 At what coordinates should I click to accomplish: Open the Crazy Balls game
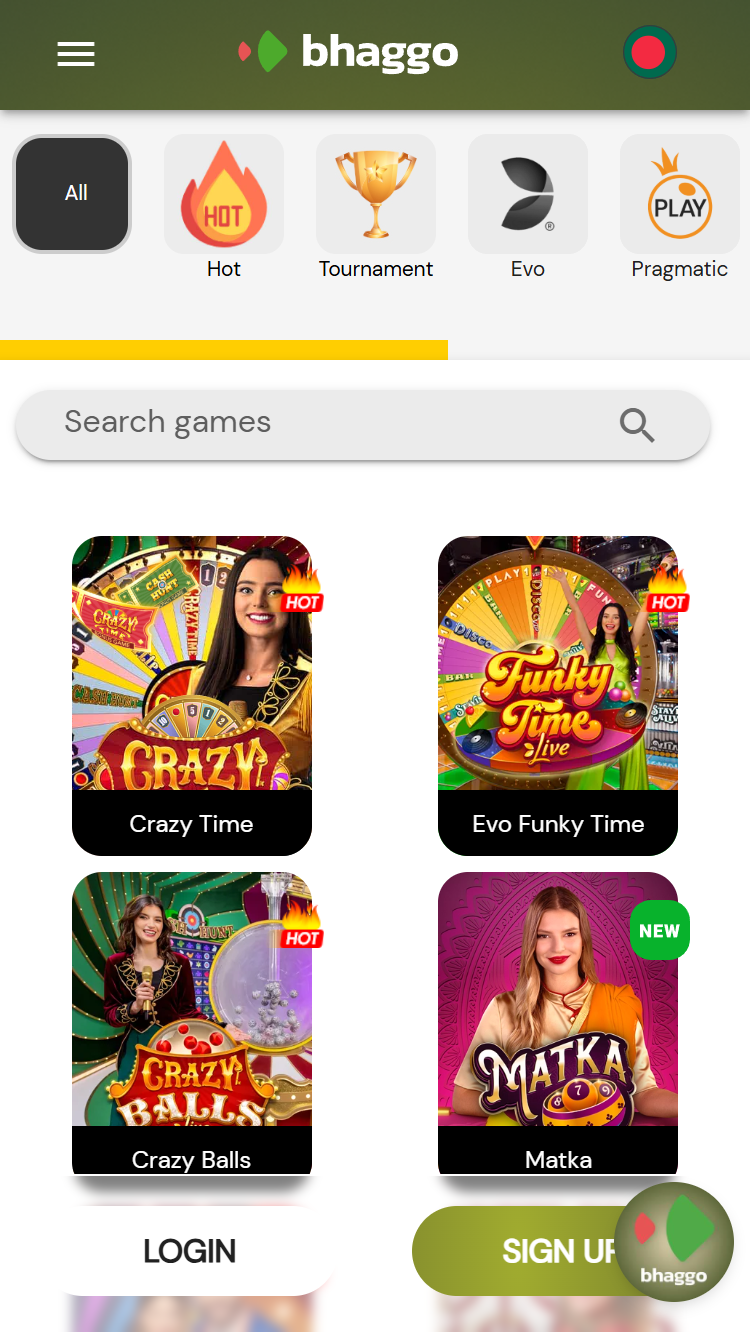point(192,1020)
